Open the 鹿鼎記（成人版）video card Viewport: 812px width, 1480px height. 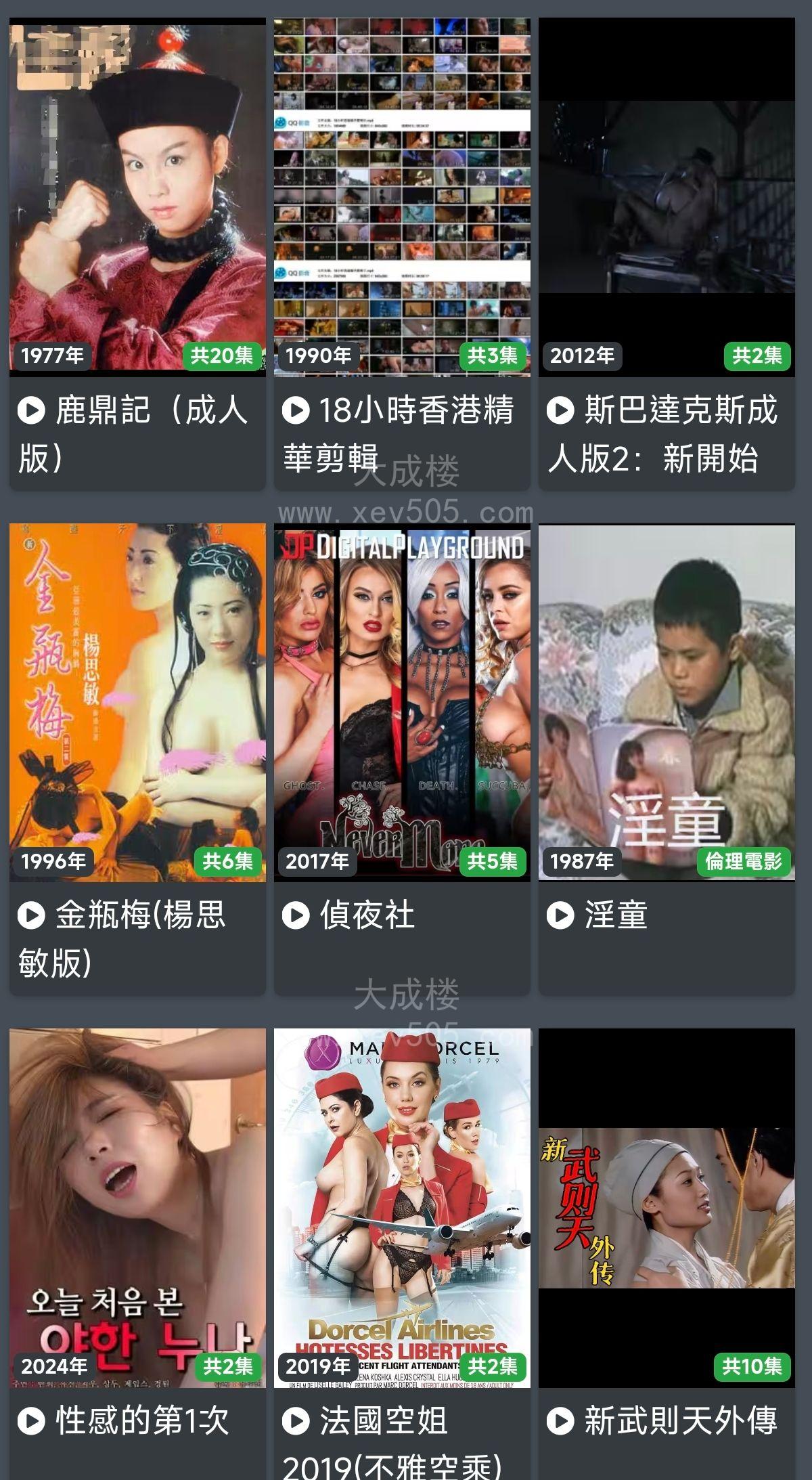(137, 196)
